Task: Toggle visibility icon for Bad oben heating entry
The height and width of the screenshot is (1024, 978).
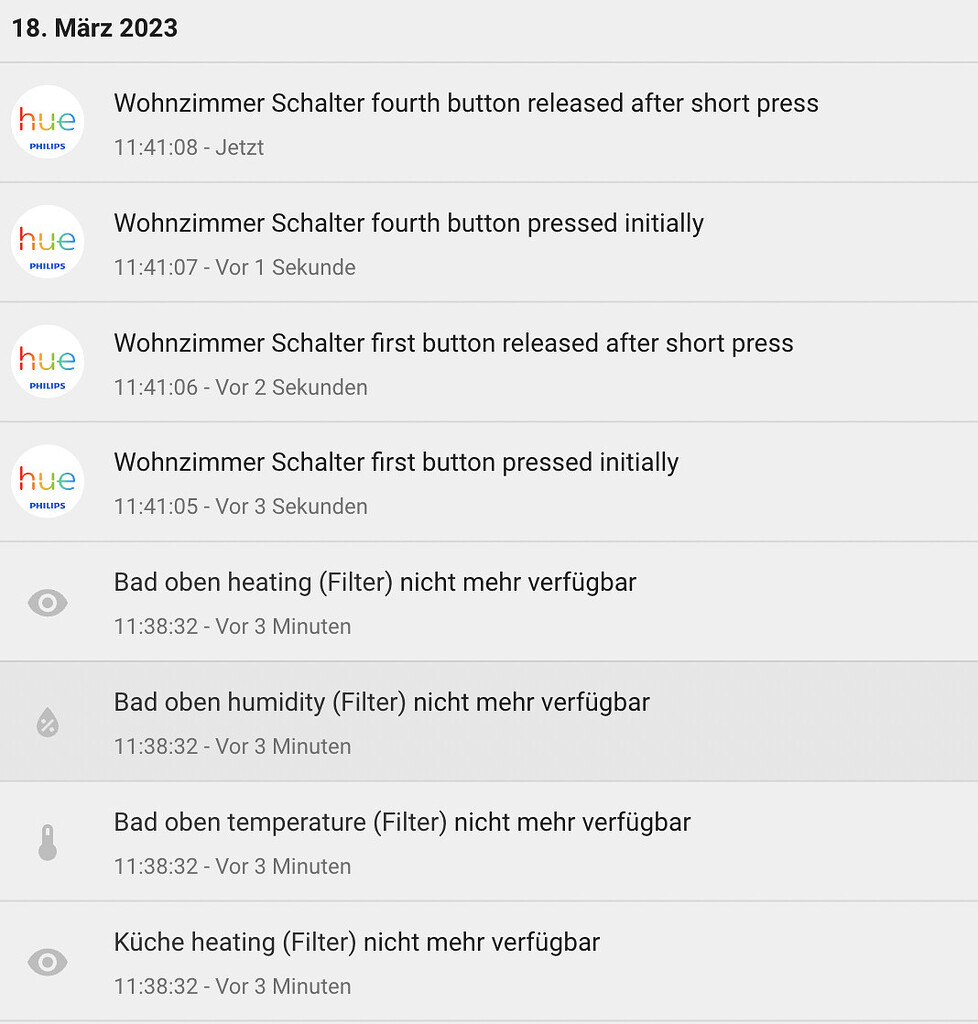Action: (47, 602)
